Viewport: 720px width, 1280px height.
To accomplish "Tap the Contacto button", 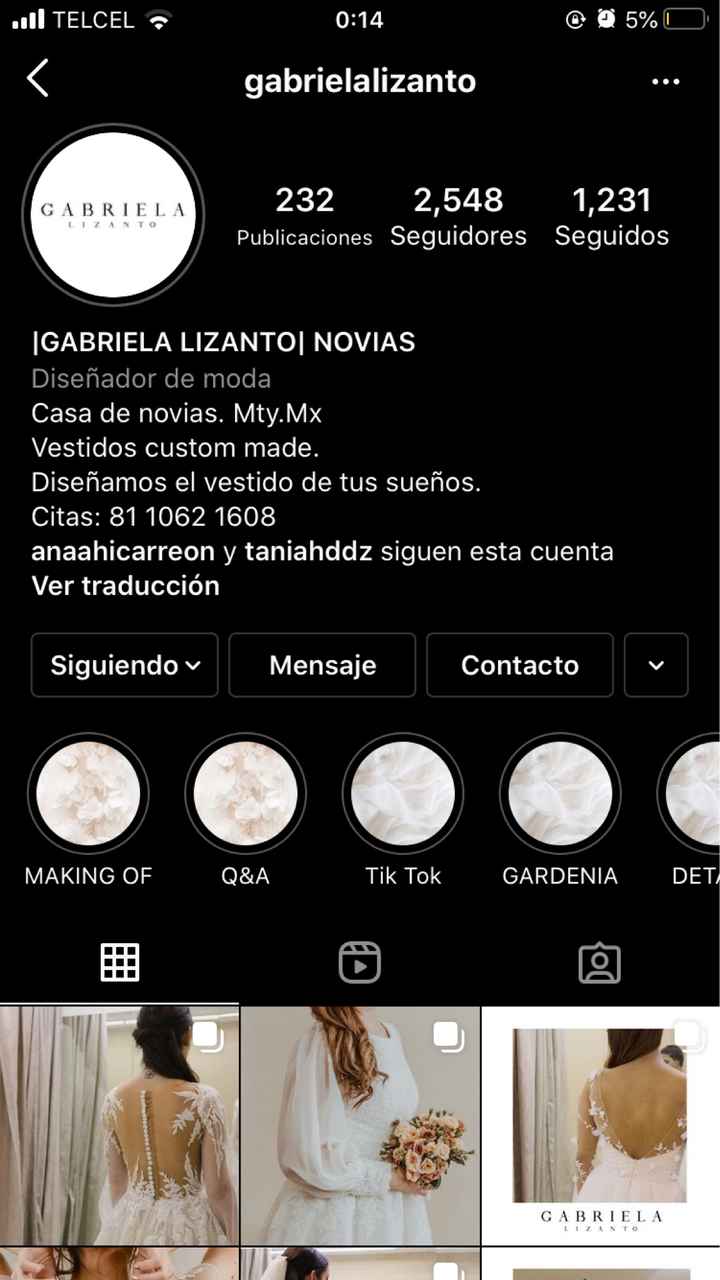I will [520, 665].
